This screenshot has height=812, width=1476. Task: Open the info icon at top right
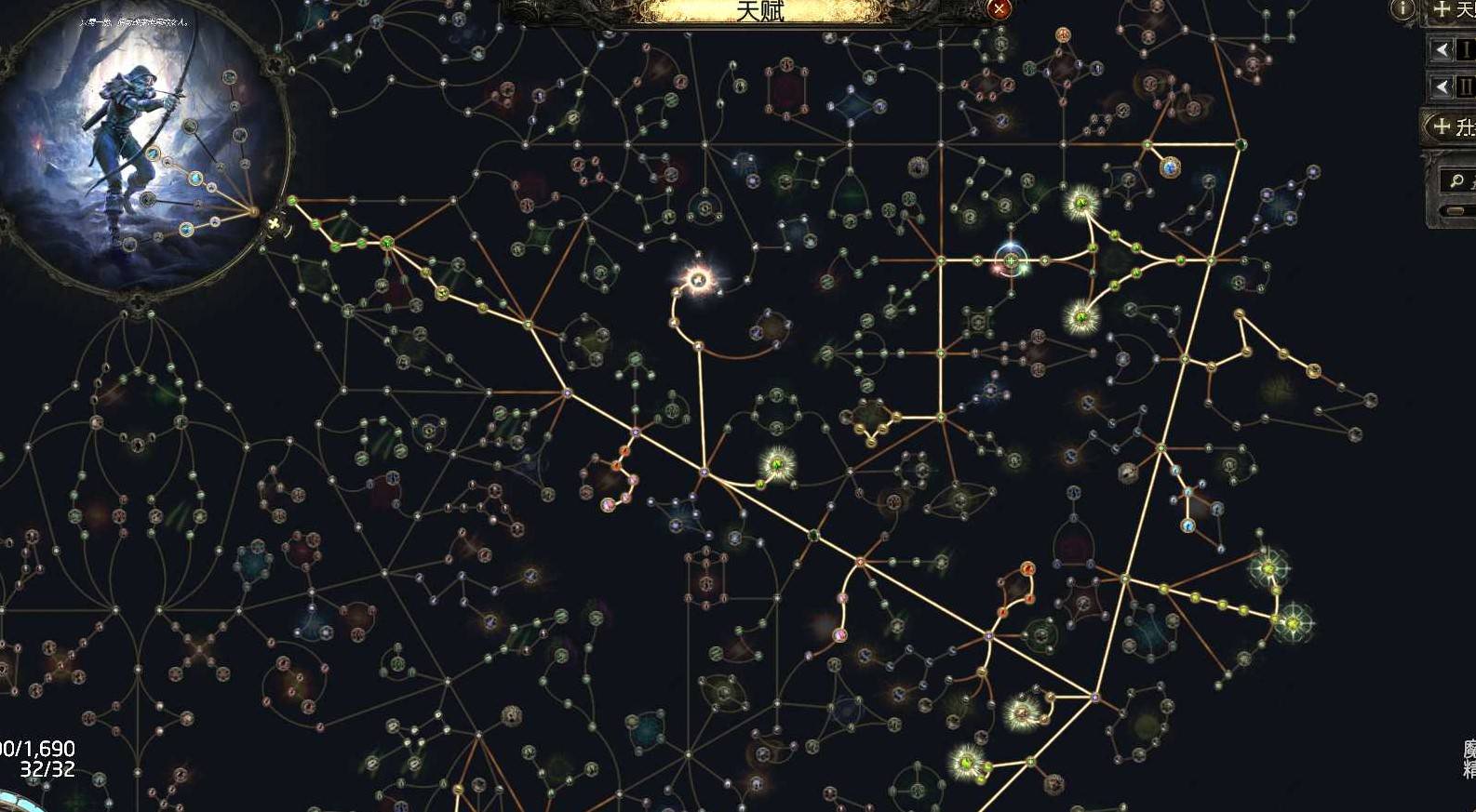pos(1402,9)
